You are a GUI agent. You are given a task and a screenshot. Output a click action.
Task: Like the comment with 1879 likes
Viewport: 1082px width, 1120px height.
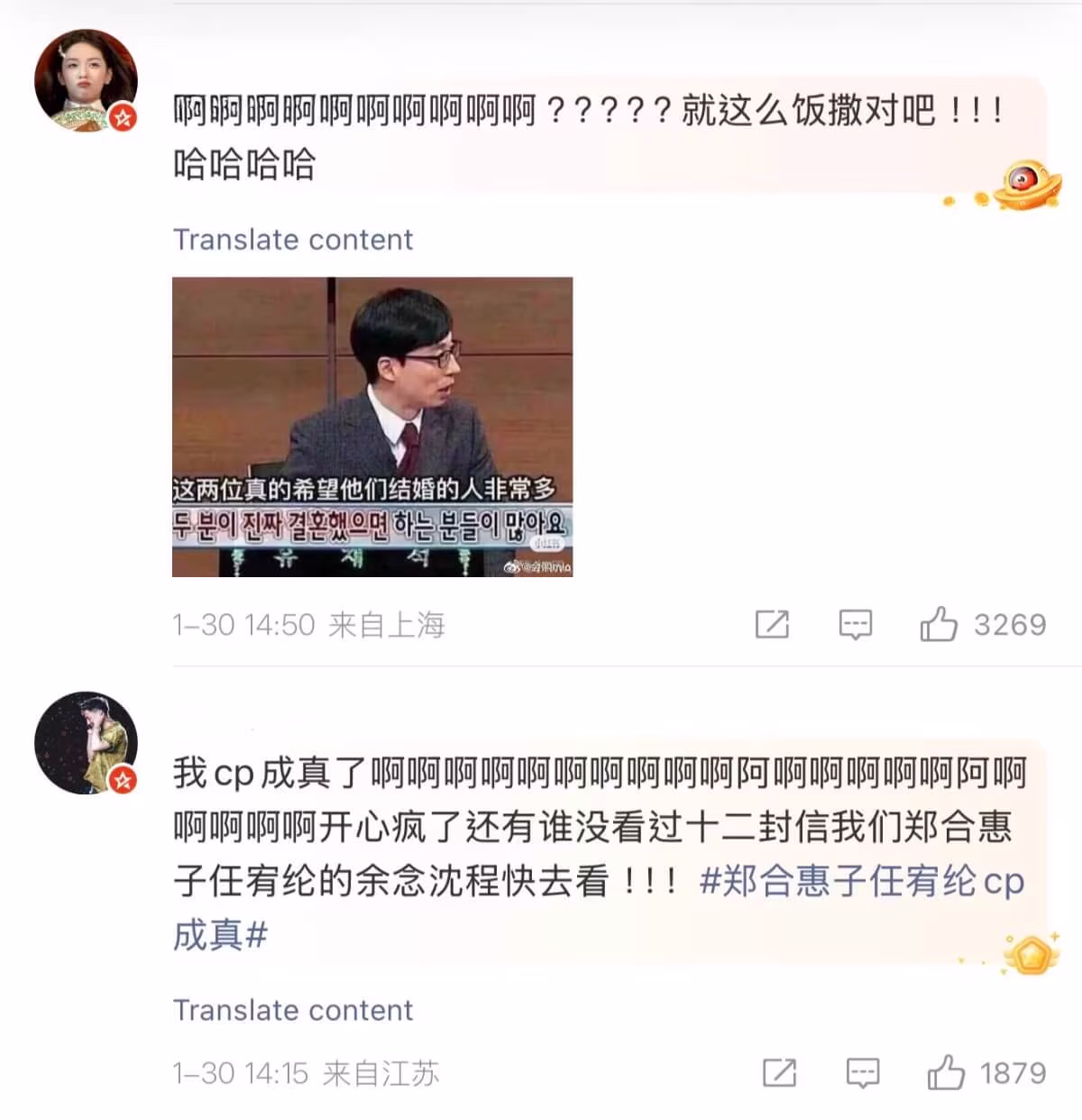coord(946,1073)
